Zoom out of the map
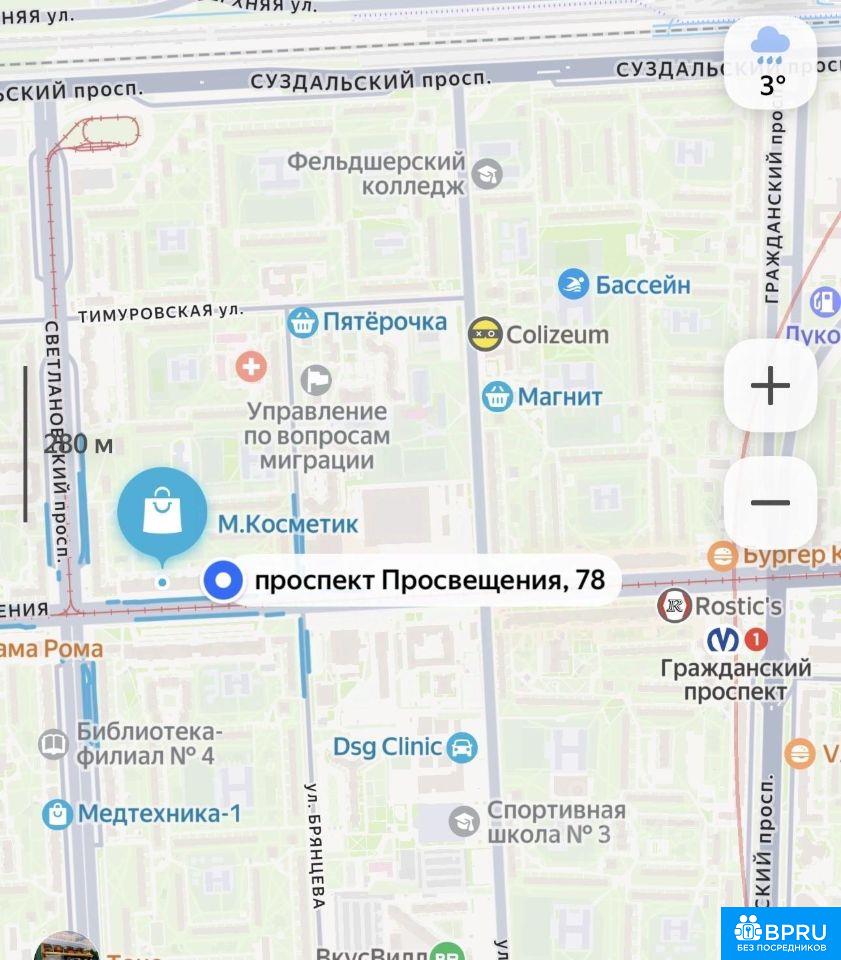This screenshot has height=960, width=841. point(770,502)
